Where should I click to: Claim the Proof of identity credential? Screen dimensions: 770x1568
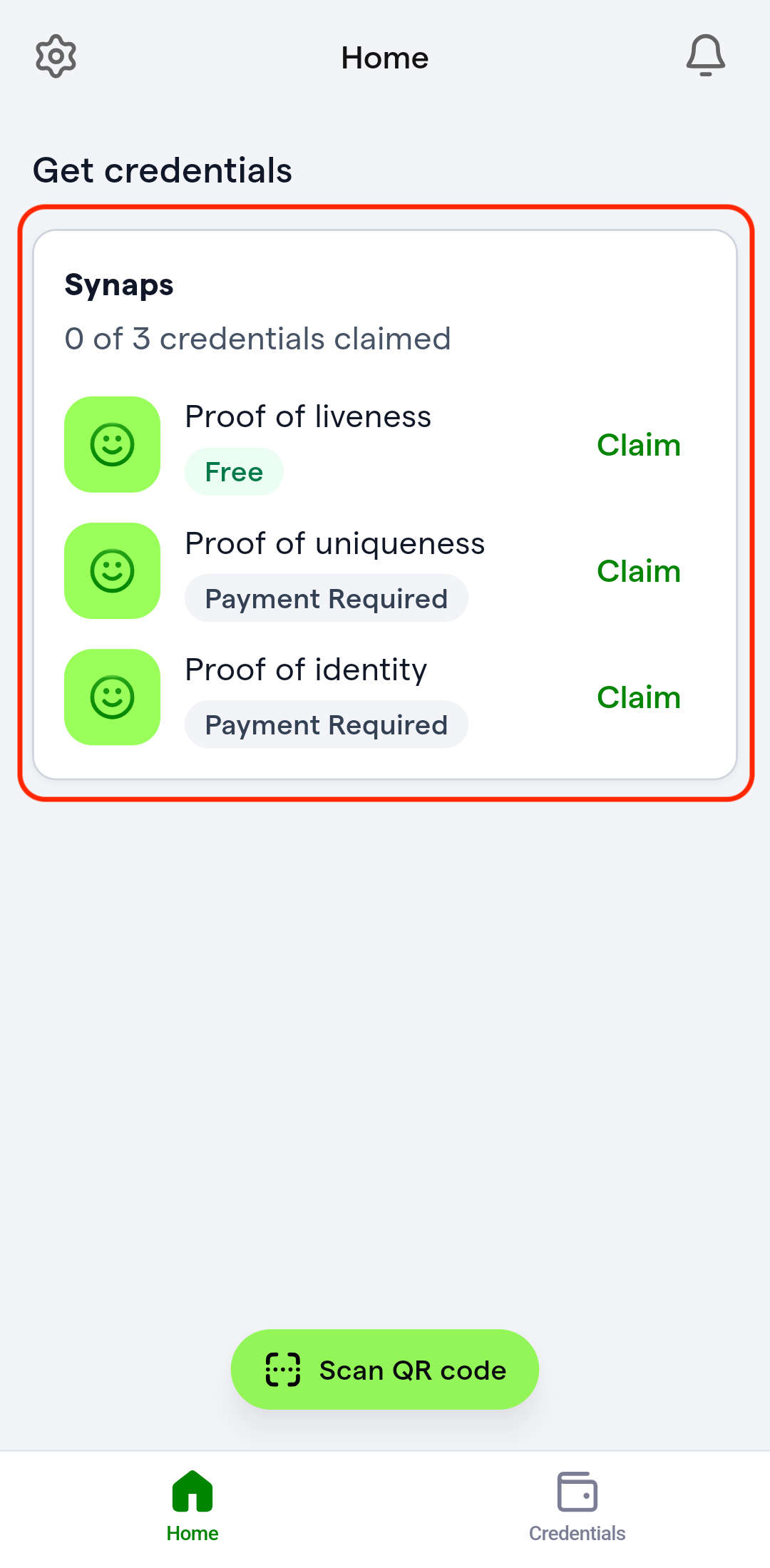click(x=639, y=697)
